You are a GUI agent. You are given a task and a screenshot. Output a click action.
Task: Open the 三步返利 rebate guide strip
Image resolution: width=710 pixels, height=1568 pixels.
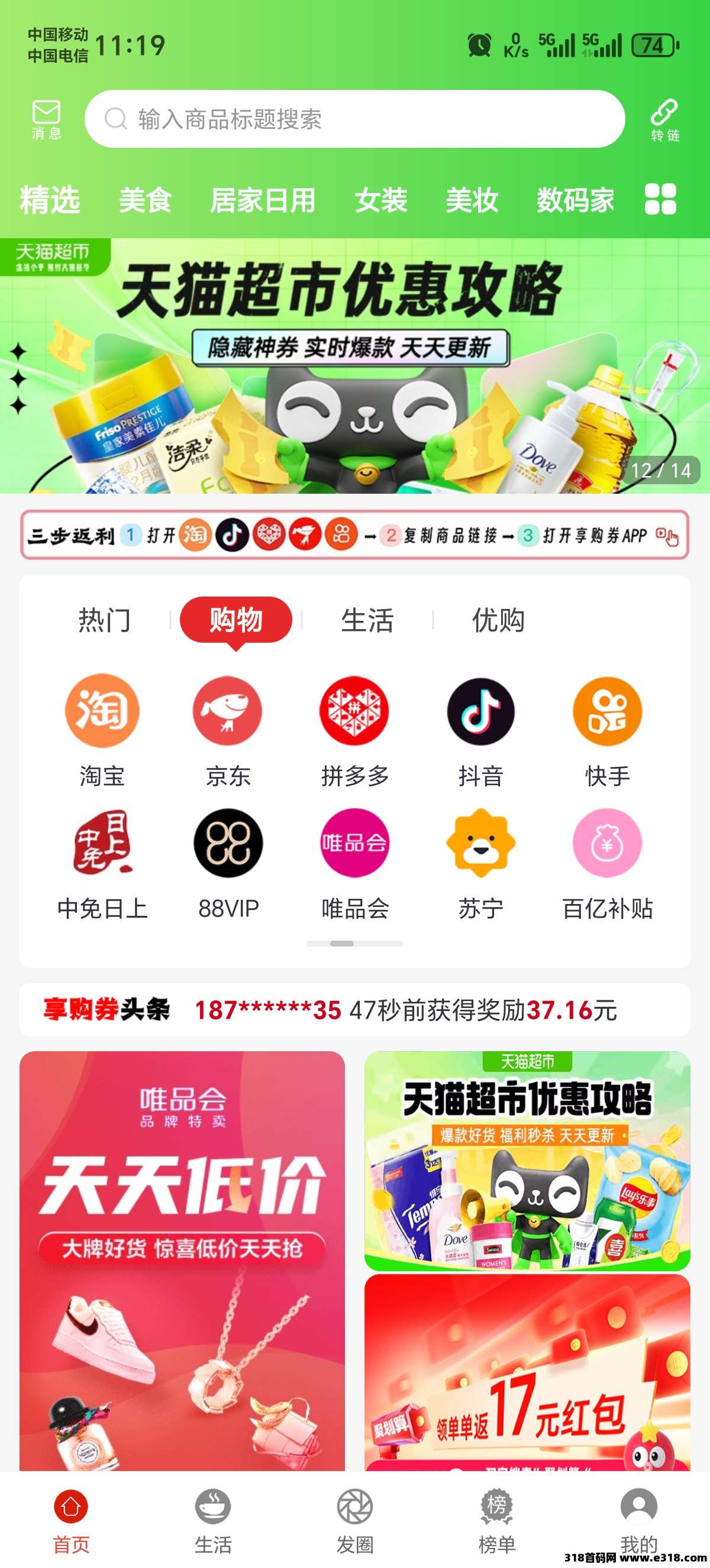coord(355,535)
